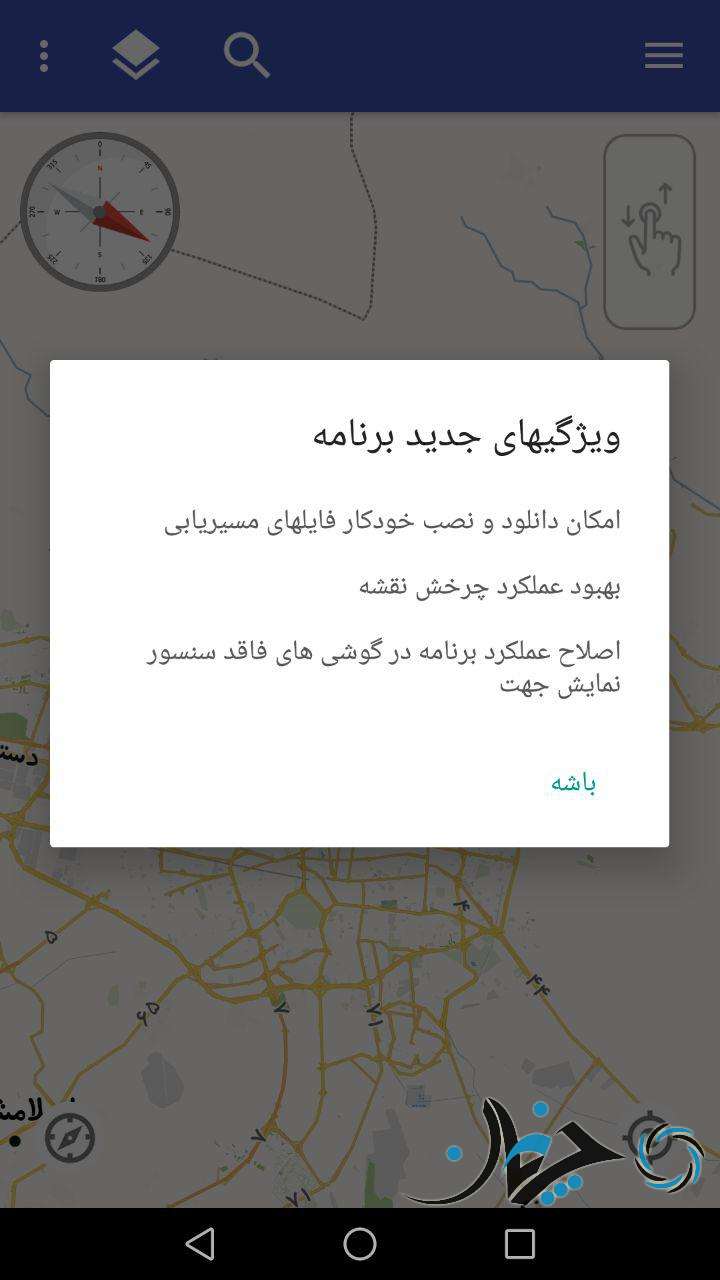This screenshot has width=720, height=1280.
Task: Open the three-dot overflow menu
Action: (x=44, y=56)
